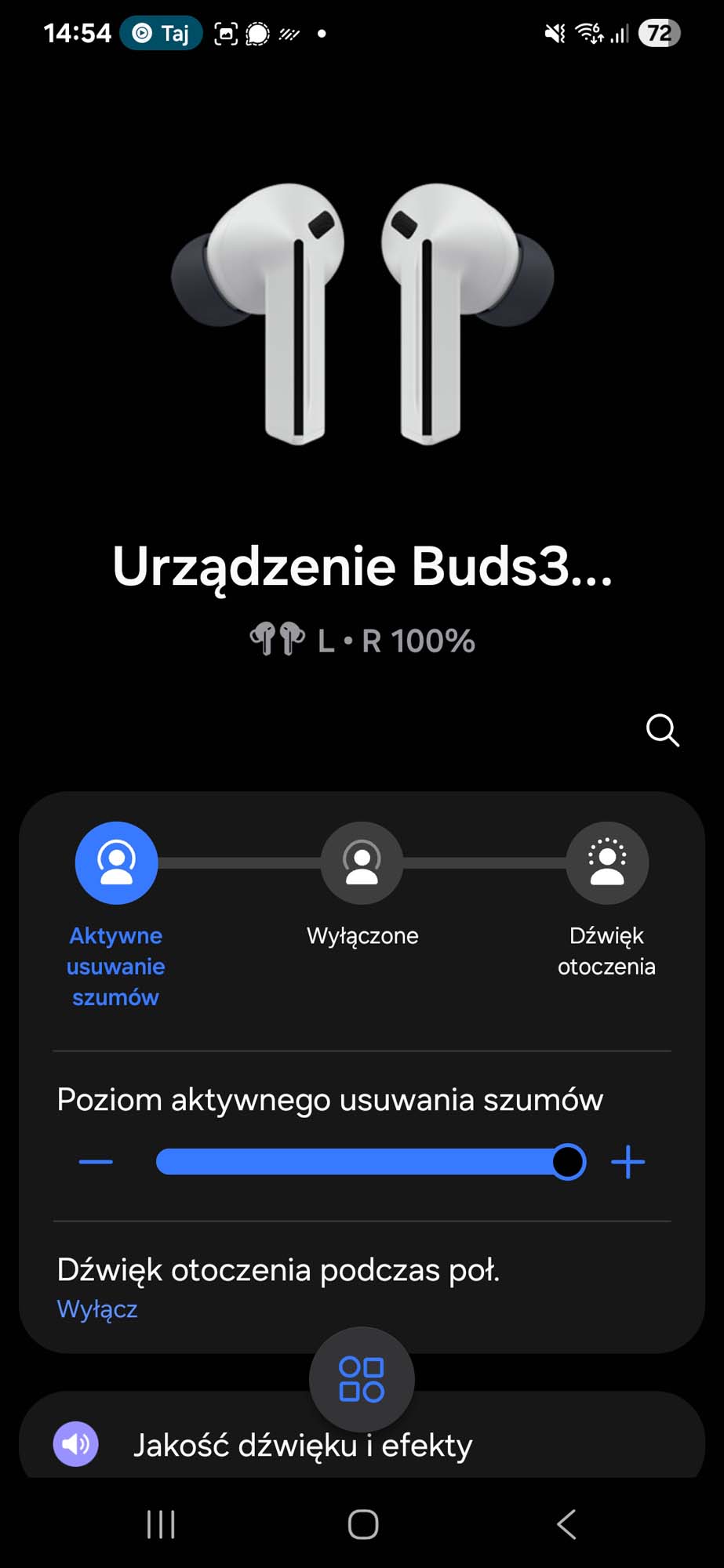Select Aktywne usuwanie szumów mode
724x1568 pixels.
[x=116, y=863]
